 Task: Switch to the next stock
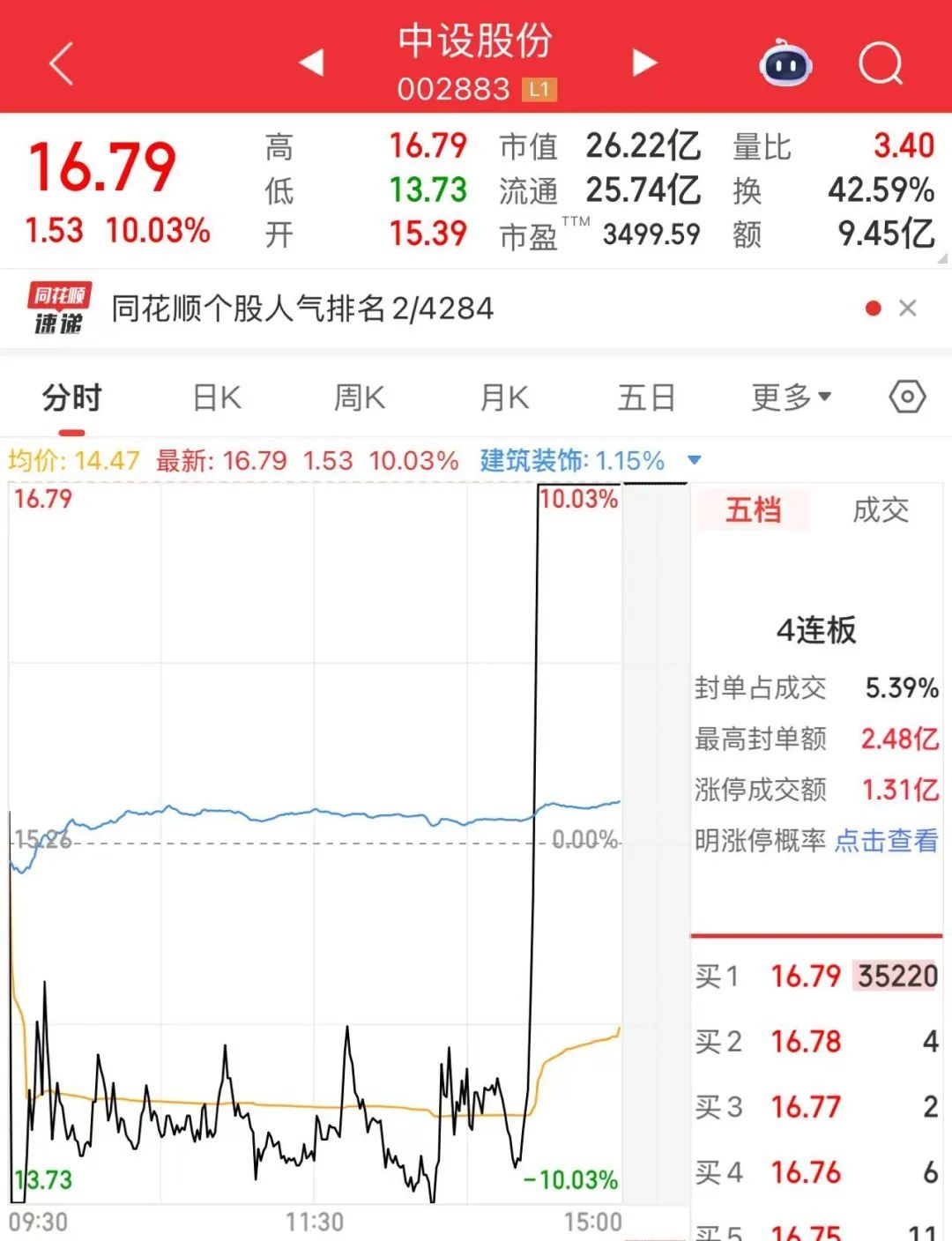644,63
